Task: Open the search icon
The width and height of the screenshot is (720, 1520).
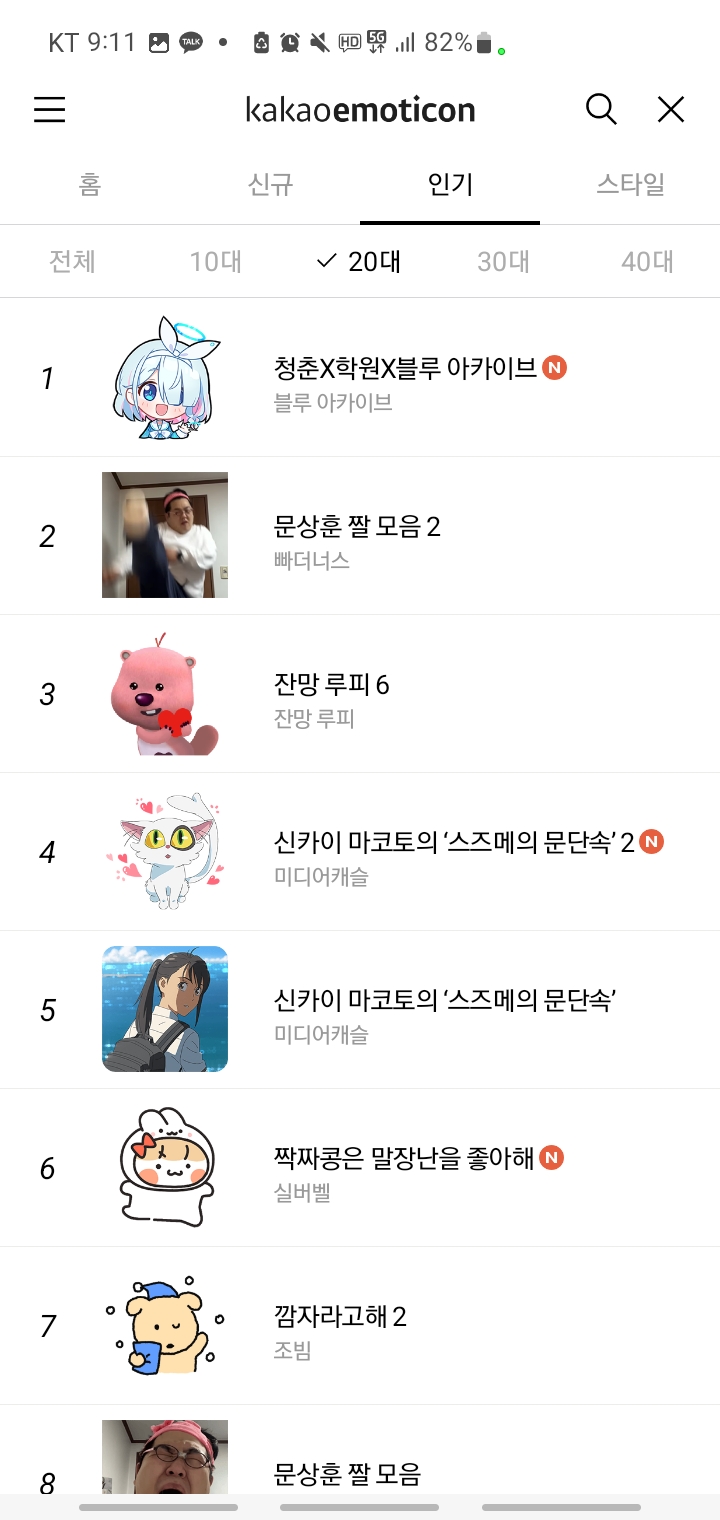Action: [x=600, y=109]
